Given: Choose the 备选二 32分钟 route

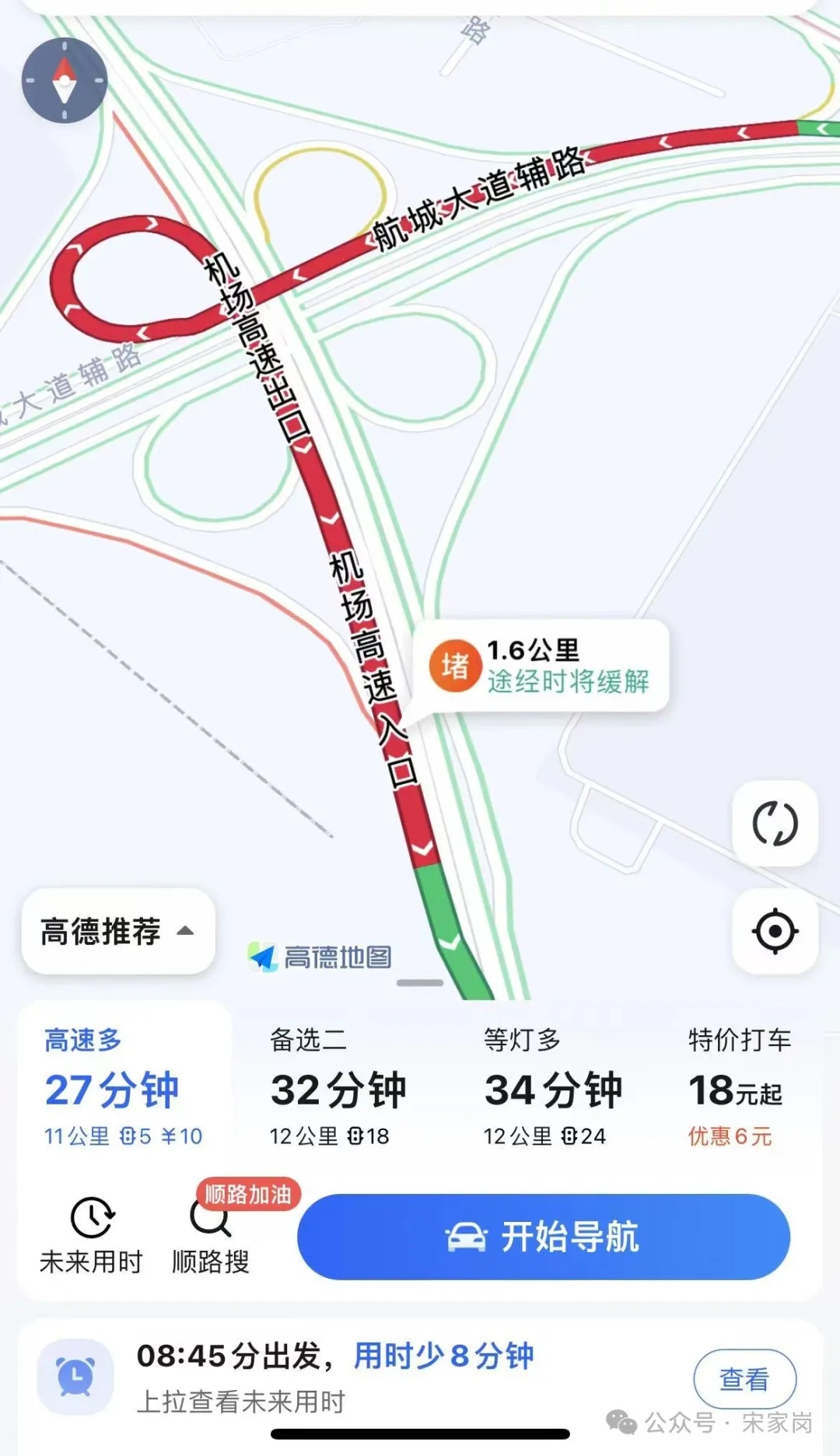Looking at the screenshot, I should tap(338, 1087).
